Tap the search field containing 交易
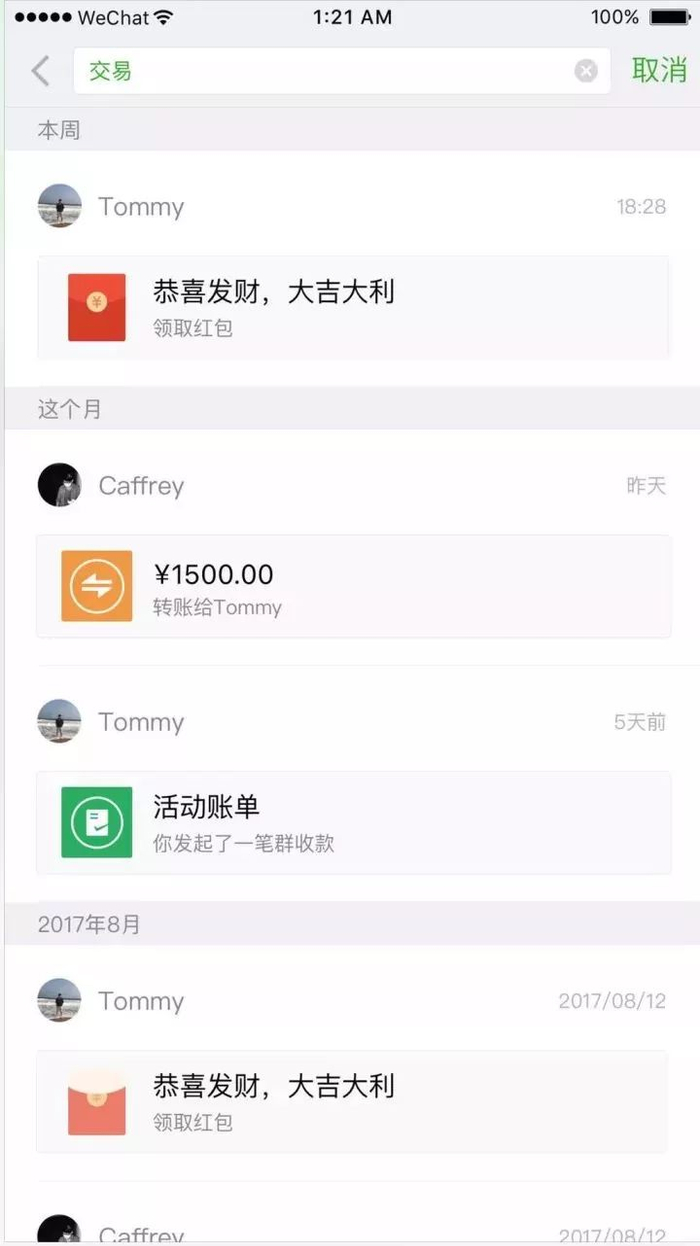Image resolution: width=700 pixels, height=1246 pixels. pyautogui.click(x=320, y=71)
